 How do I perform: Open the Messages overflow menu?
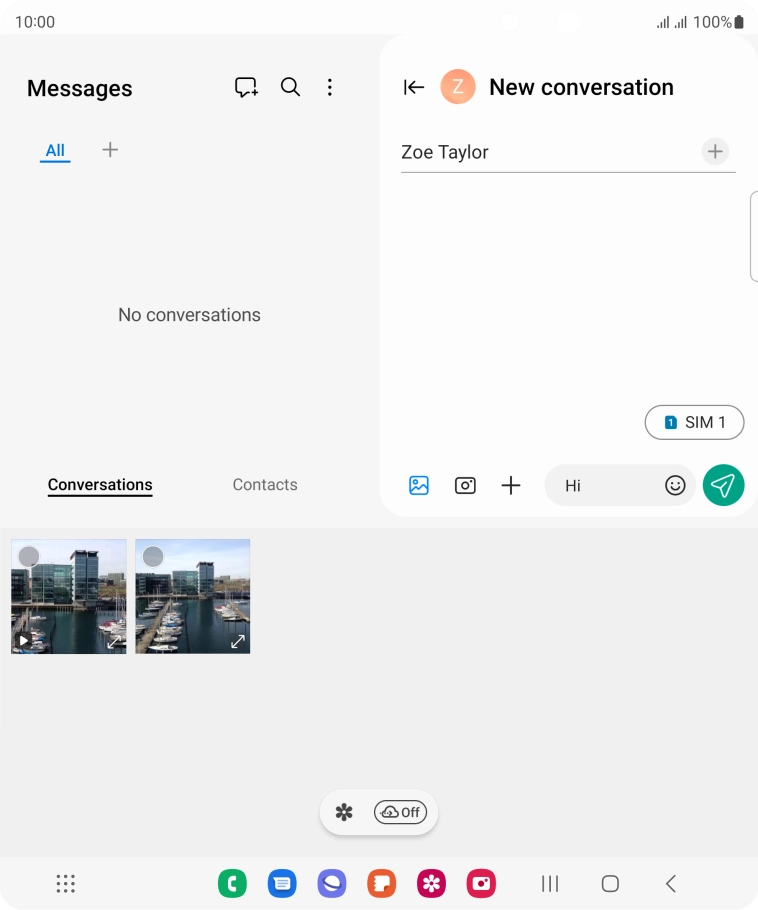point(330,88)
